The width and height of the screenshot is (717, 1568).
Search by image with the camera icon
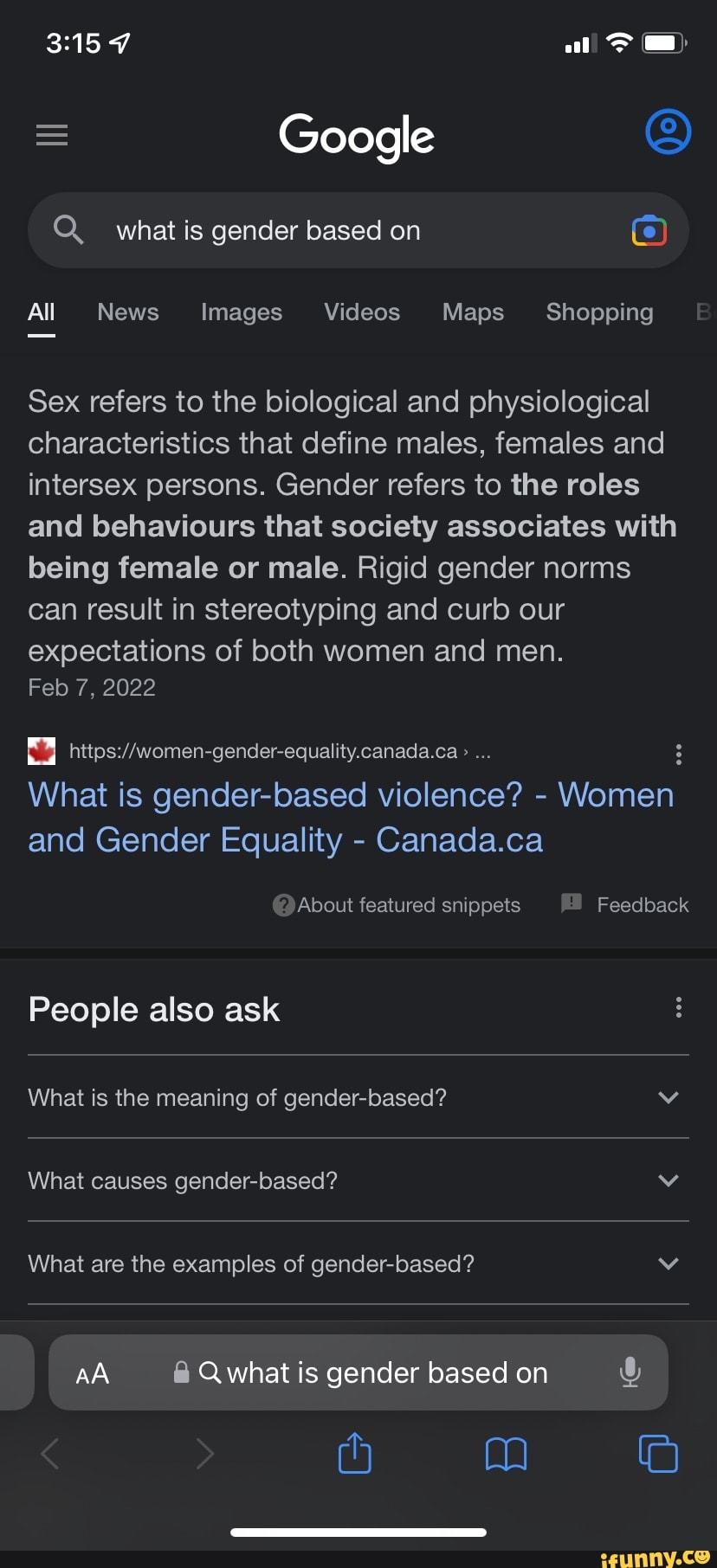[x=649, y=230]
